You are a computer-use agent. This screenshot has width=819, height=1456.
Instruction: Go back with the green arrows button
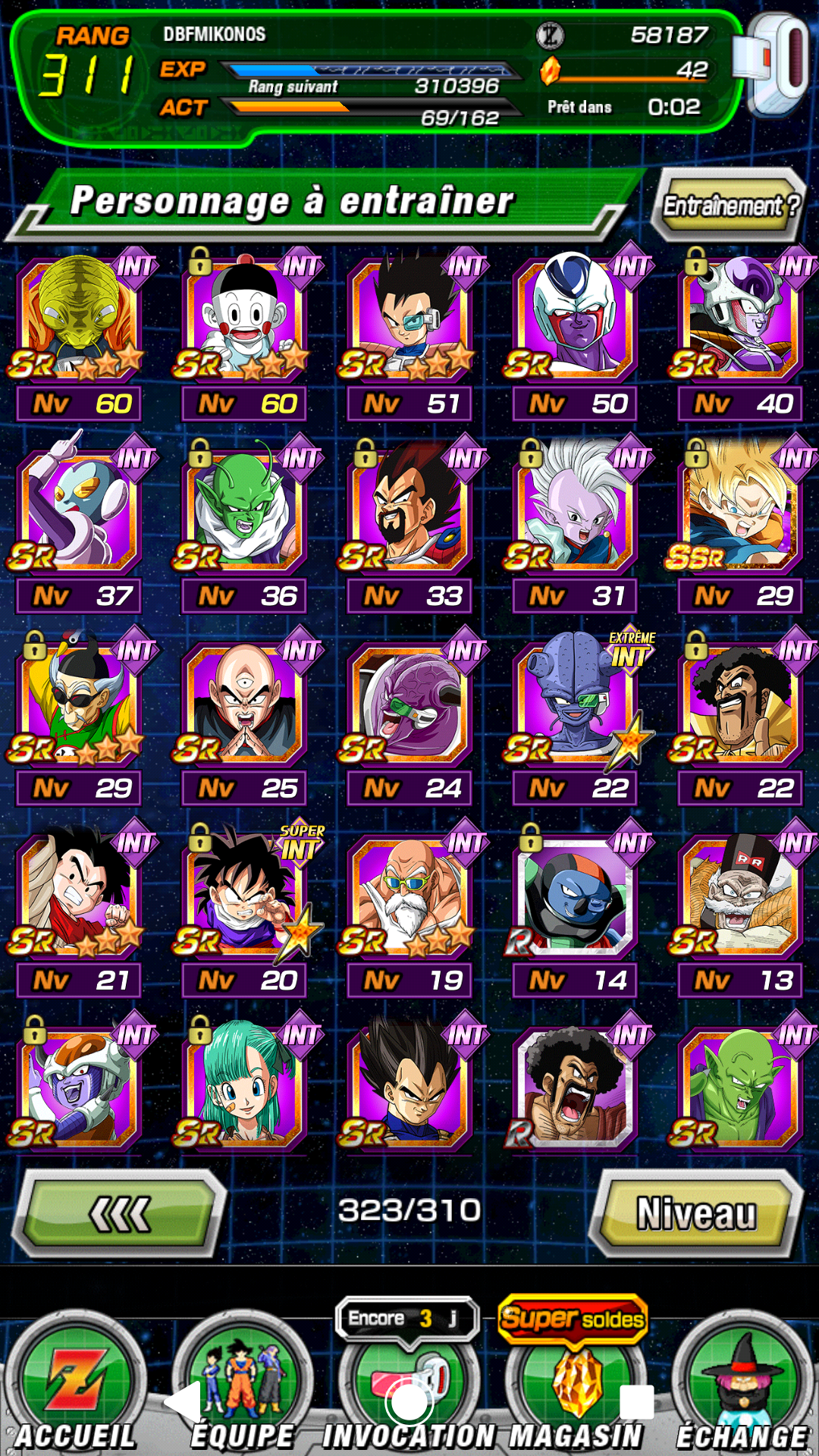pos(120,1213)
